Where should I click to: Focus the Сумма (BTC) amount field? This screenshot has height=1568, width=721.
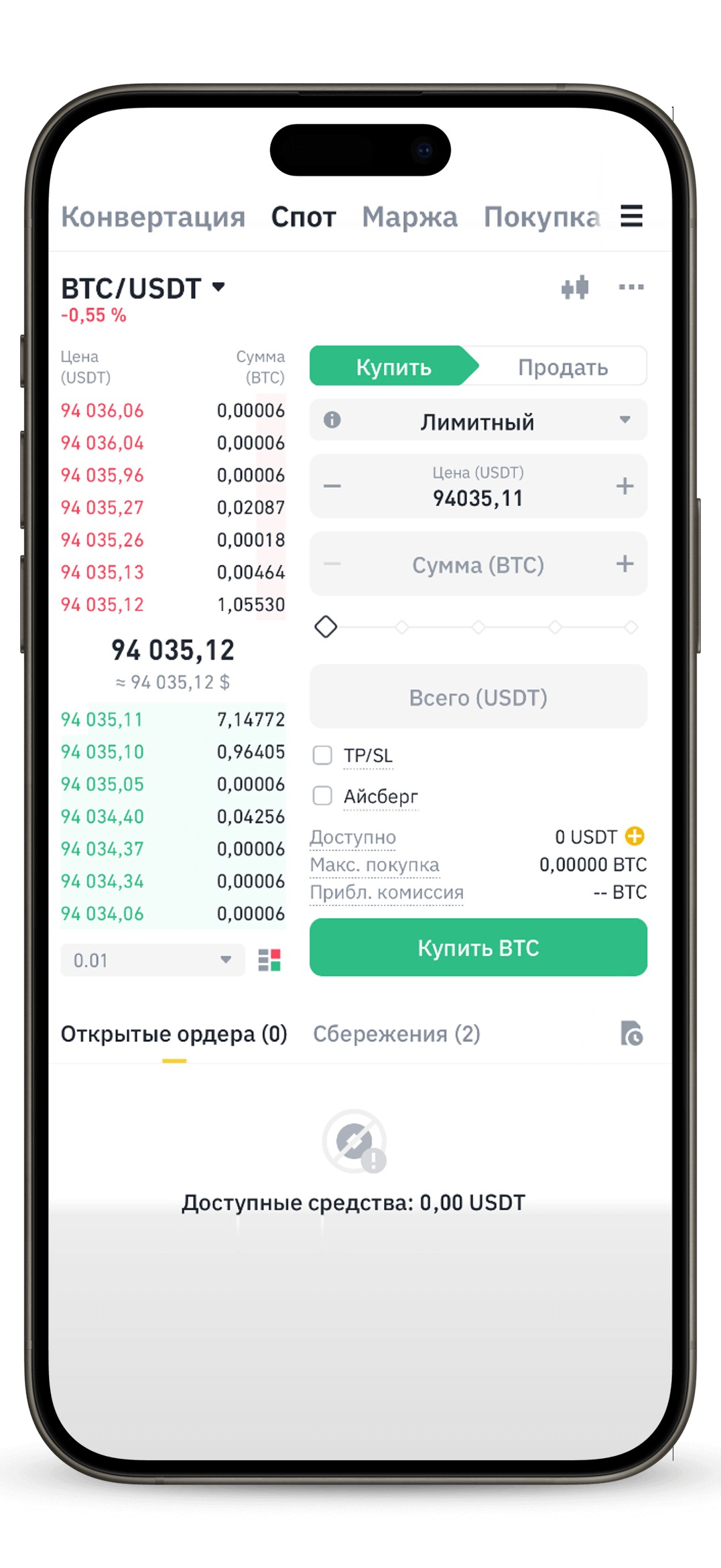click(478, 565)
